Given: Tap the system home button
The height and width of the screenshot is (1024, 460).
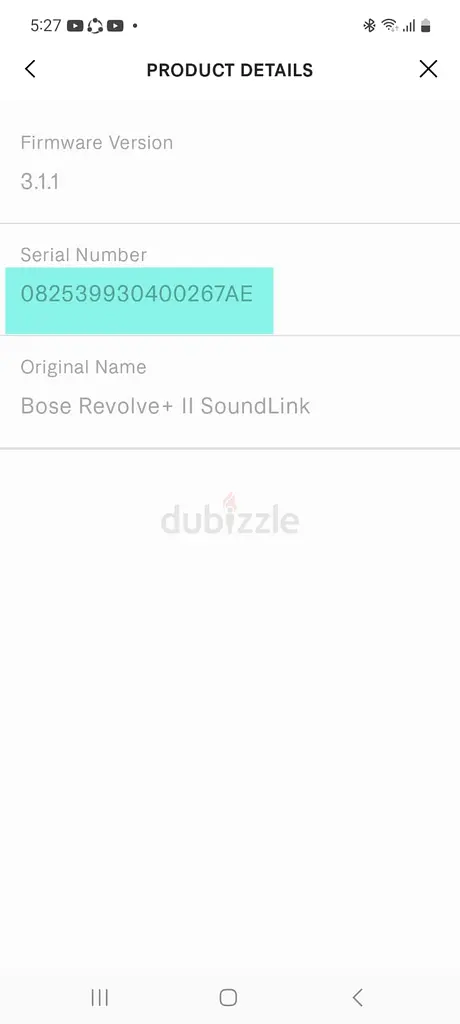Looking at the screenshot, I should [x=228, y=997].
